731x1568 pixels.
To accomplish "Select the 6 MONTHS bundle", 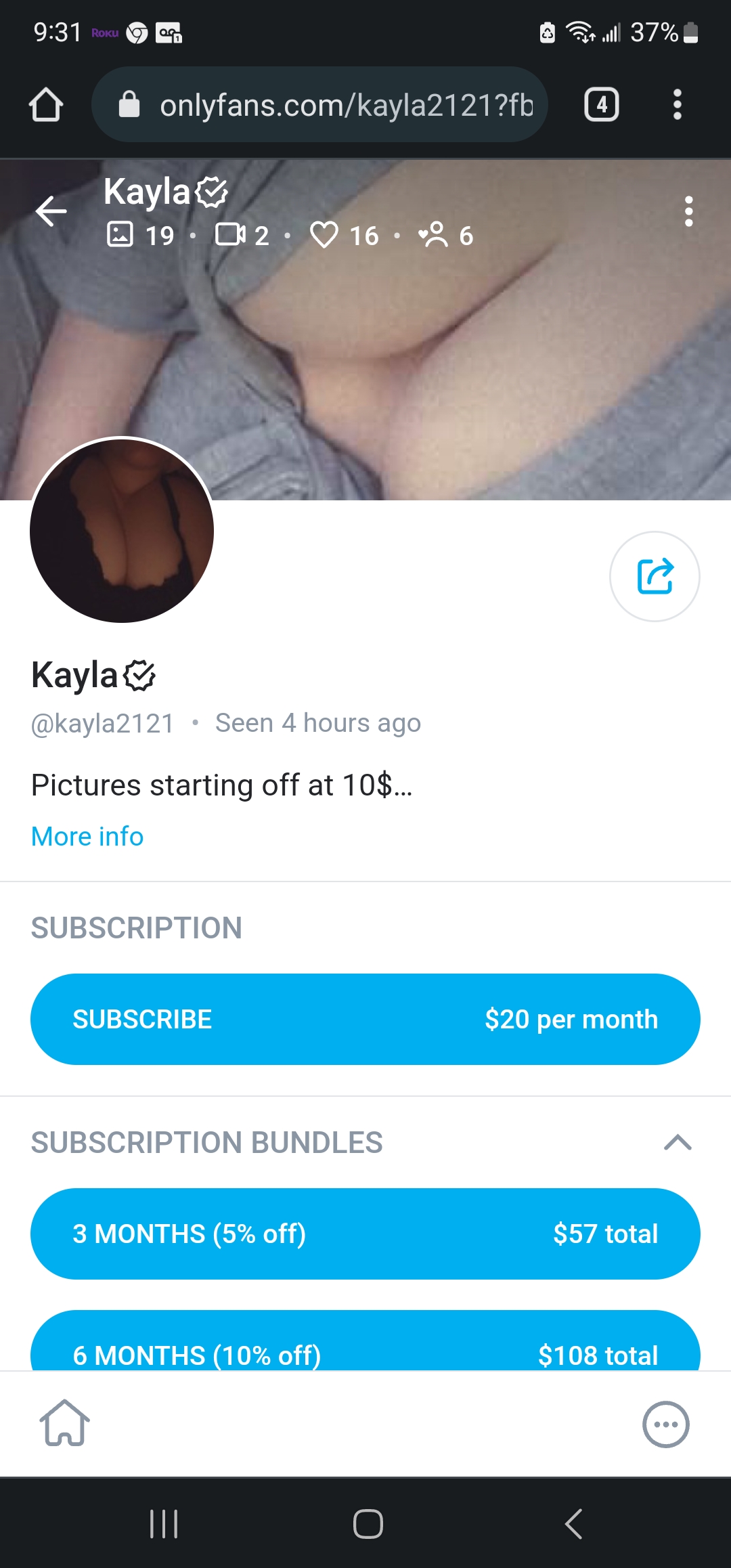I will (365, 1347).
